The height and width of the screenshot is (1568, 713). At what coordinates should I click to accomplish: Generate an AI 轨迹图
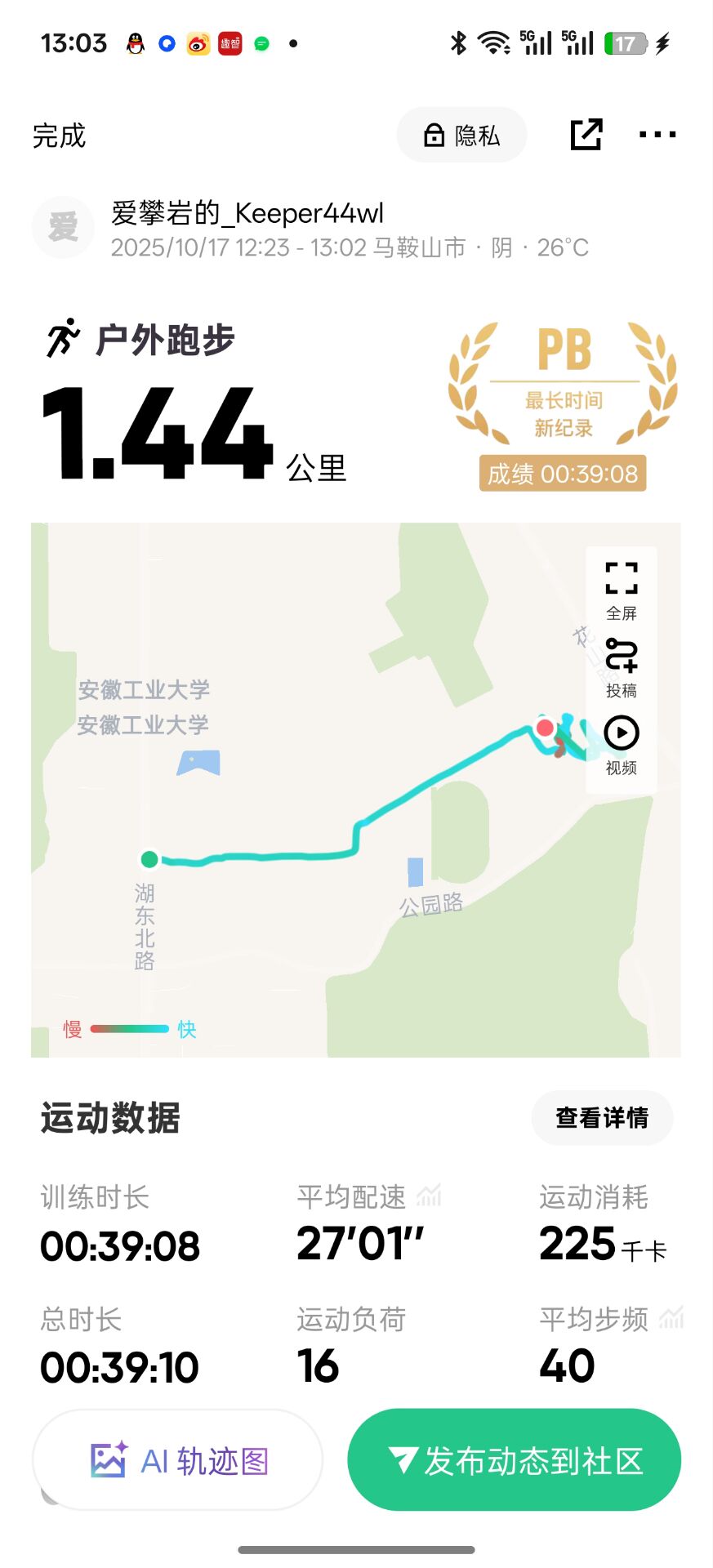[x=177, y=1460]
